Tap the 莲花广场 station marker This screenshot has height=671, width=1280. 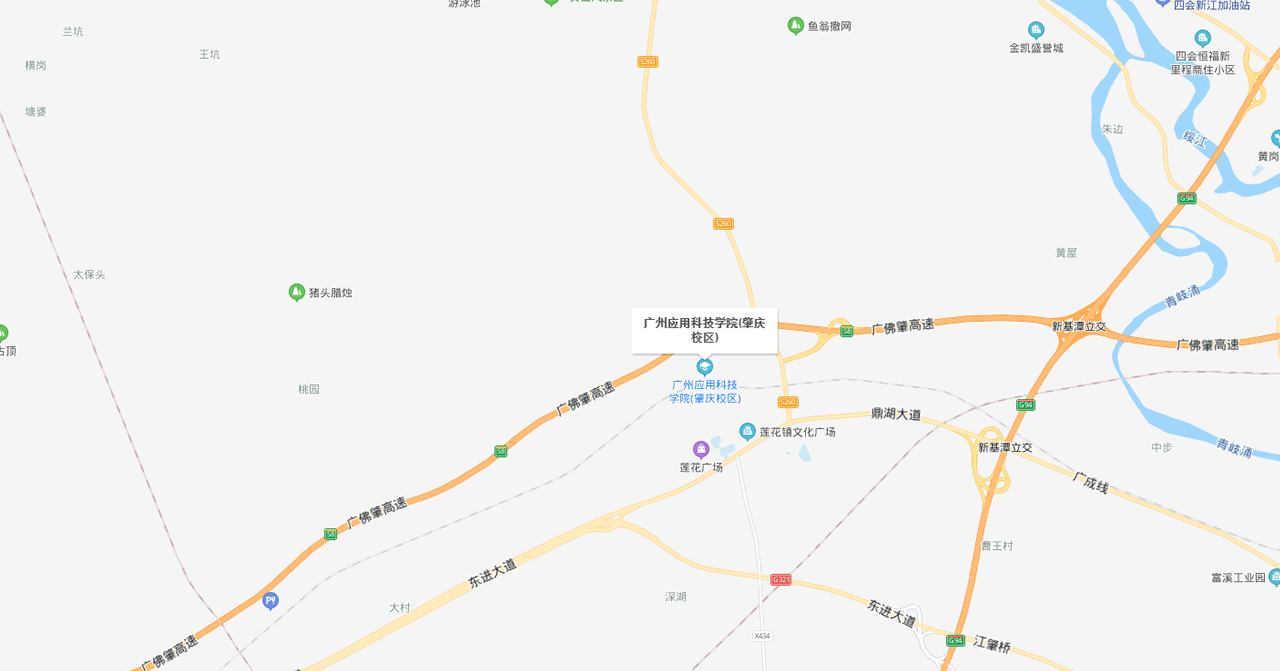[x=701, y=449]
